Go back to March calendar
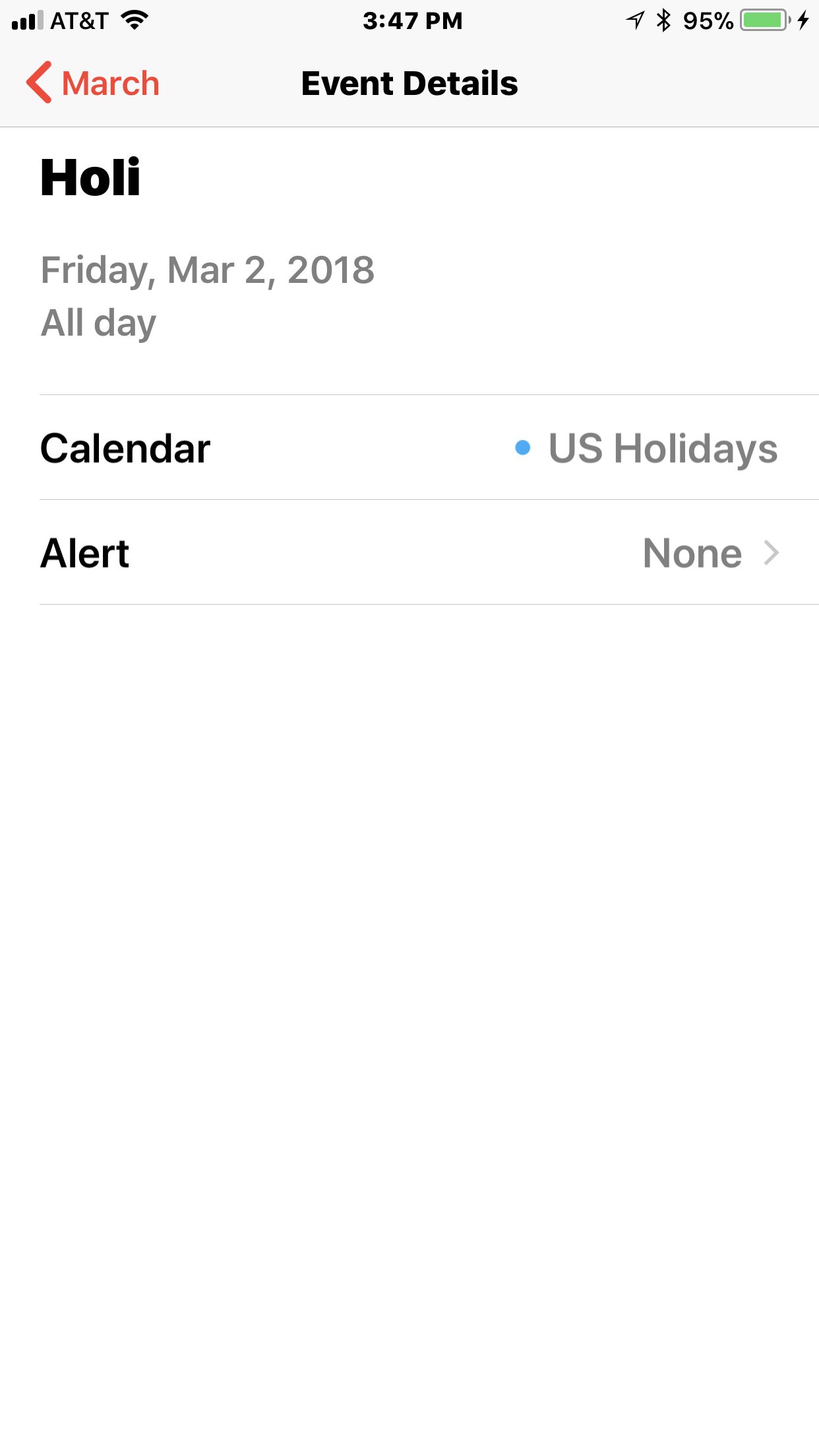The height and width of the screenshot is (1456, 819). 93,83
